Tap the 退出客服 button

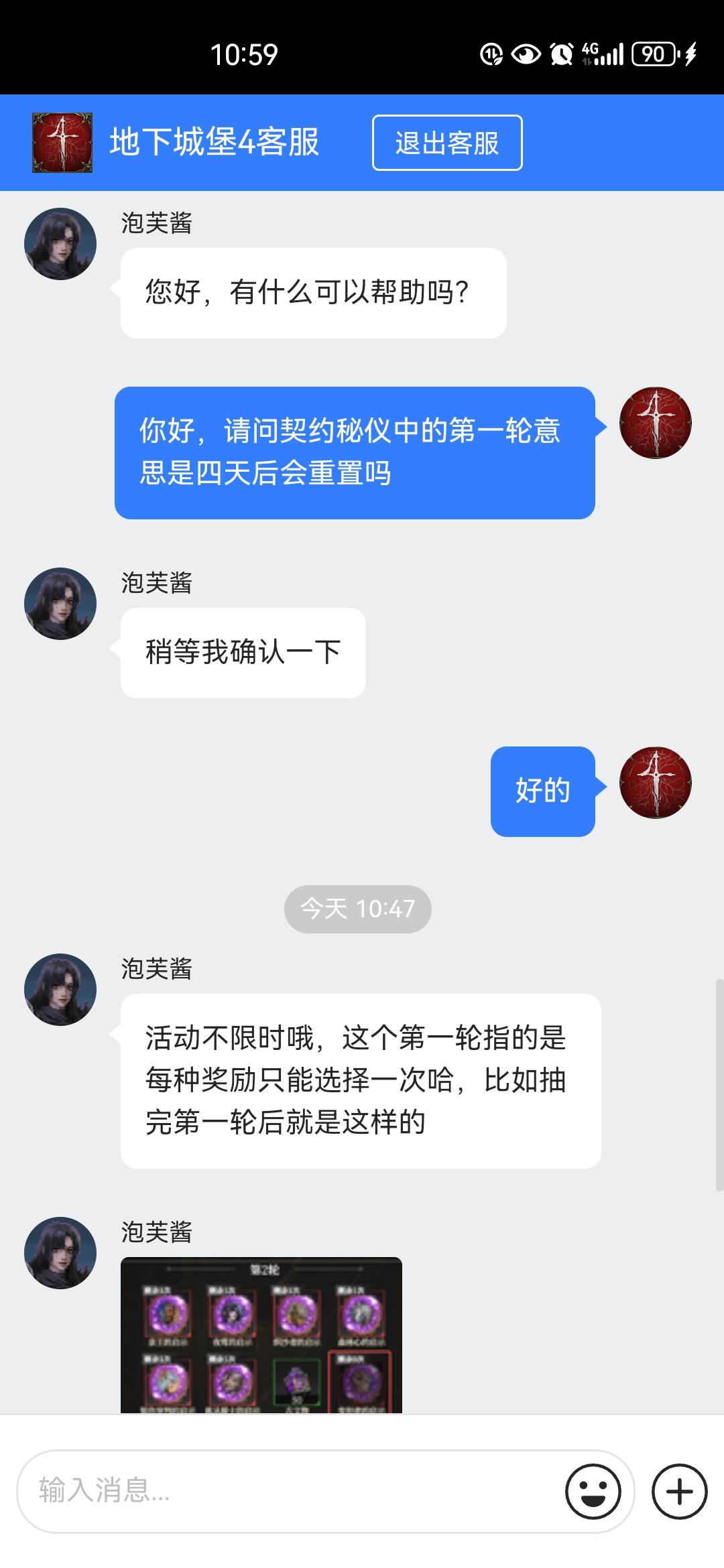(447, 143)
